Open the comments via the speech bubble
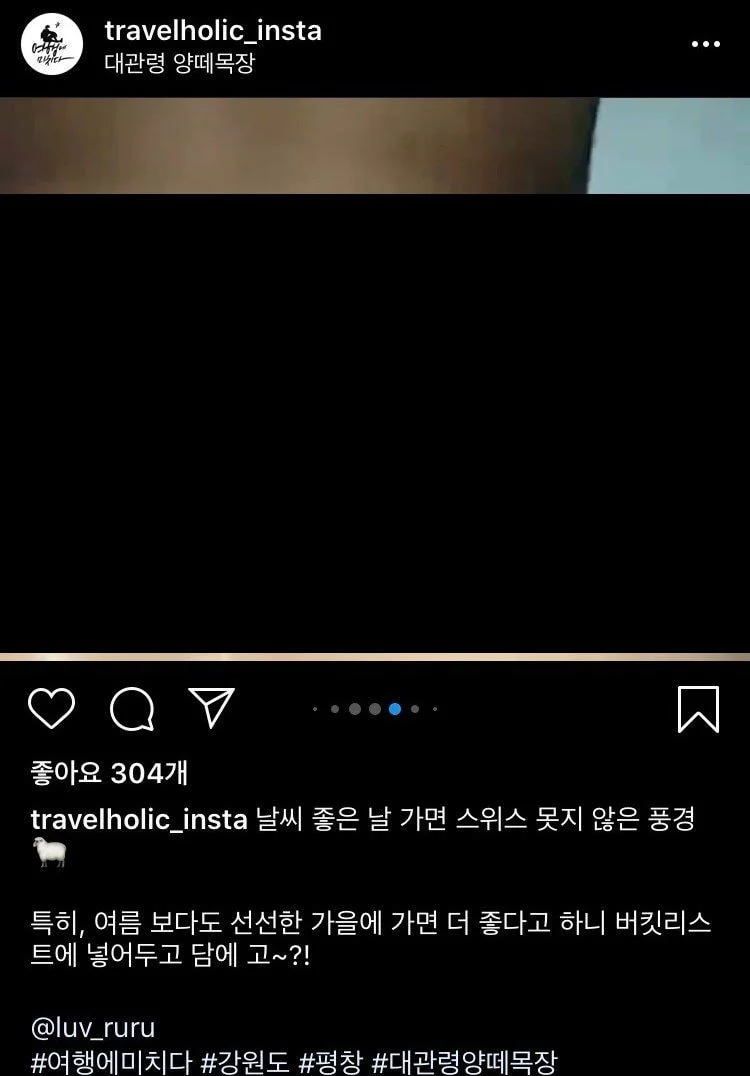Screen dimensions: 750x1076 point(132,709)
